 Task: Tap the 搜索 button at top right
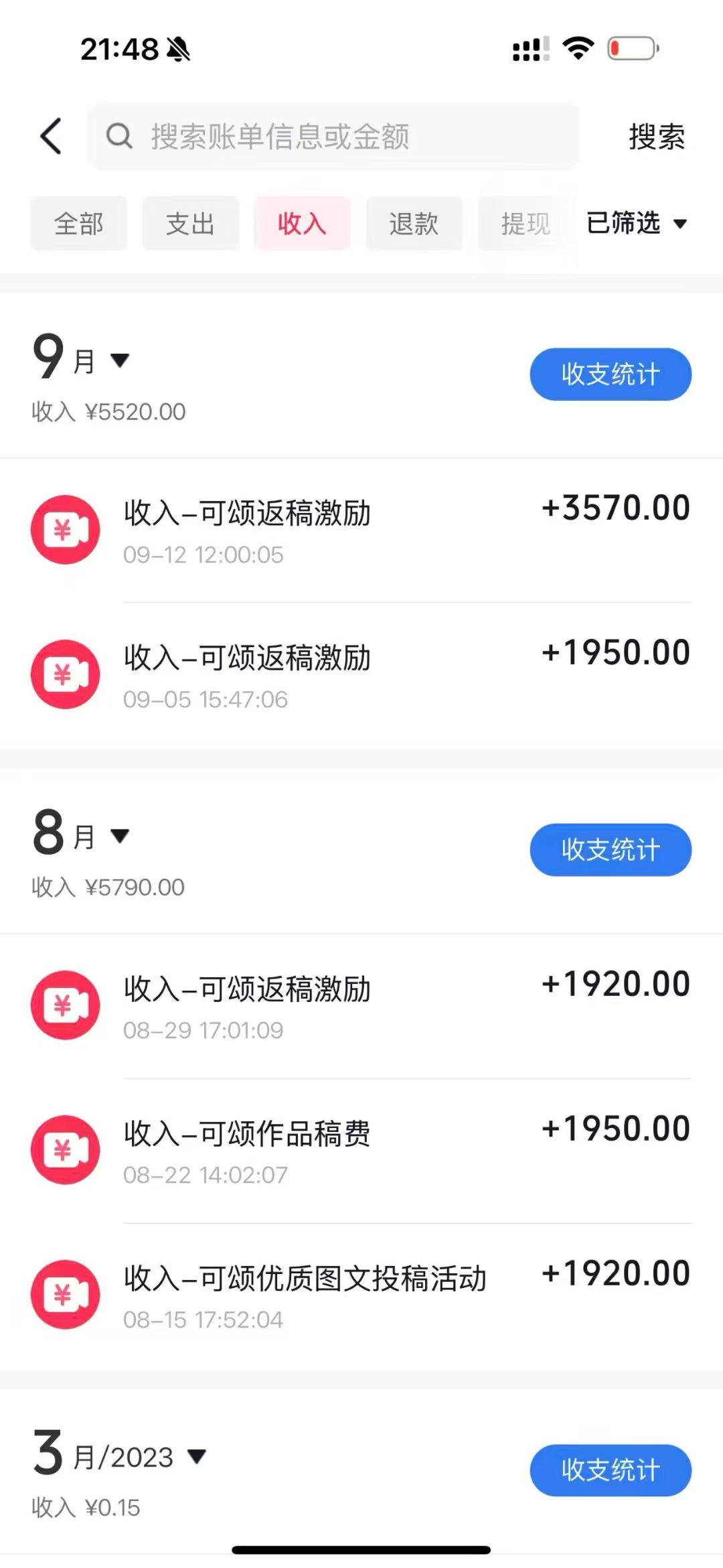pyautogui.click(x=655, y=136)
